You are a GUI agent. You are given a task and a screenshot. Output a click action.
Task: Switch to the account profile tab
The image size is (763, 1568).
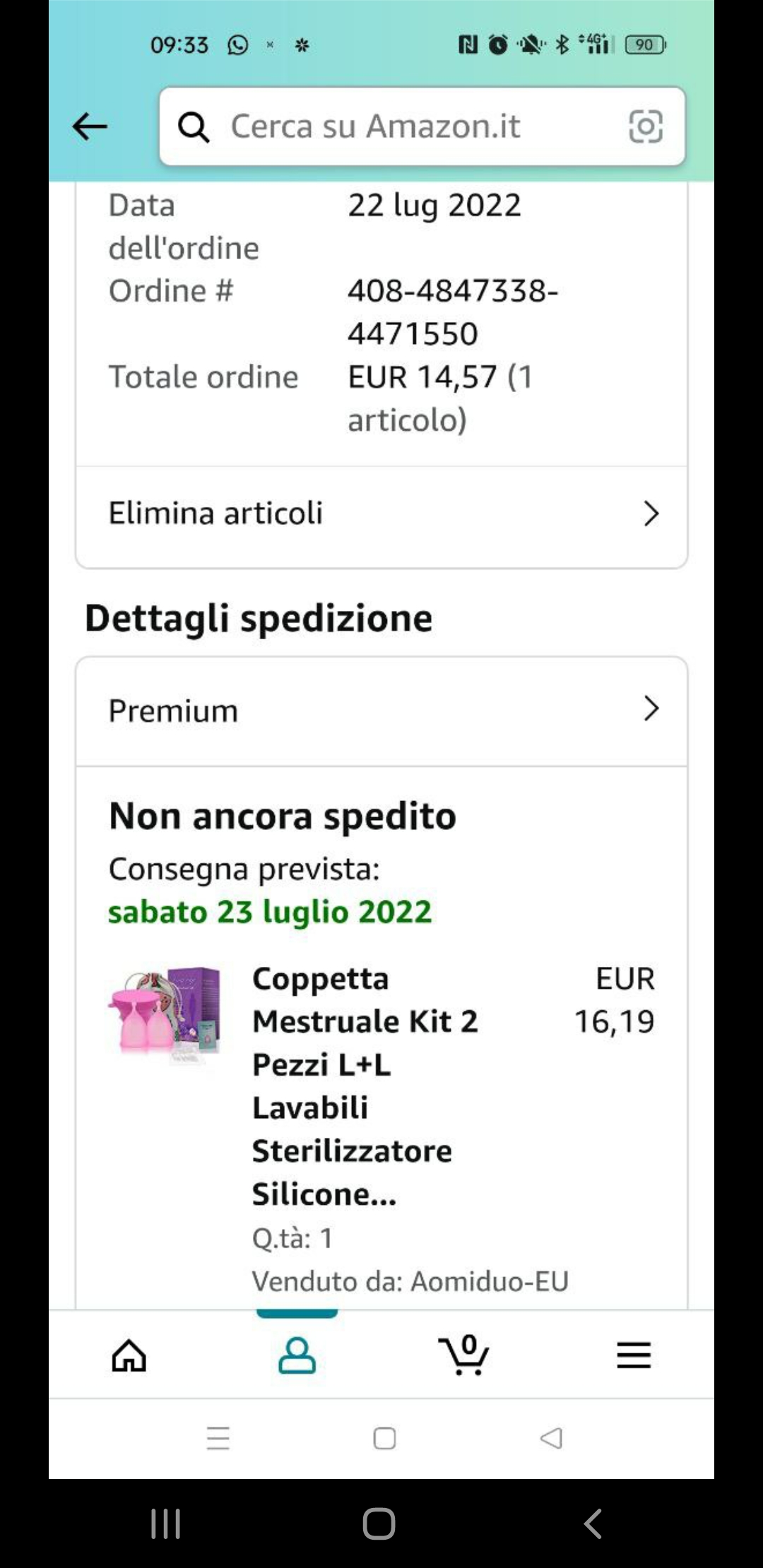click(297, 1355)
